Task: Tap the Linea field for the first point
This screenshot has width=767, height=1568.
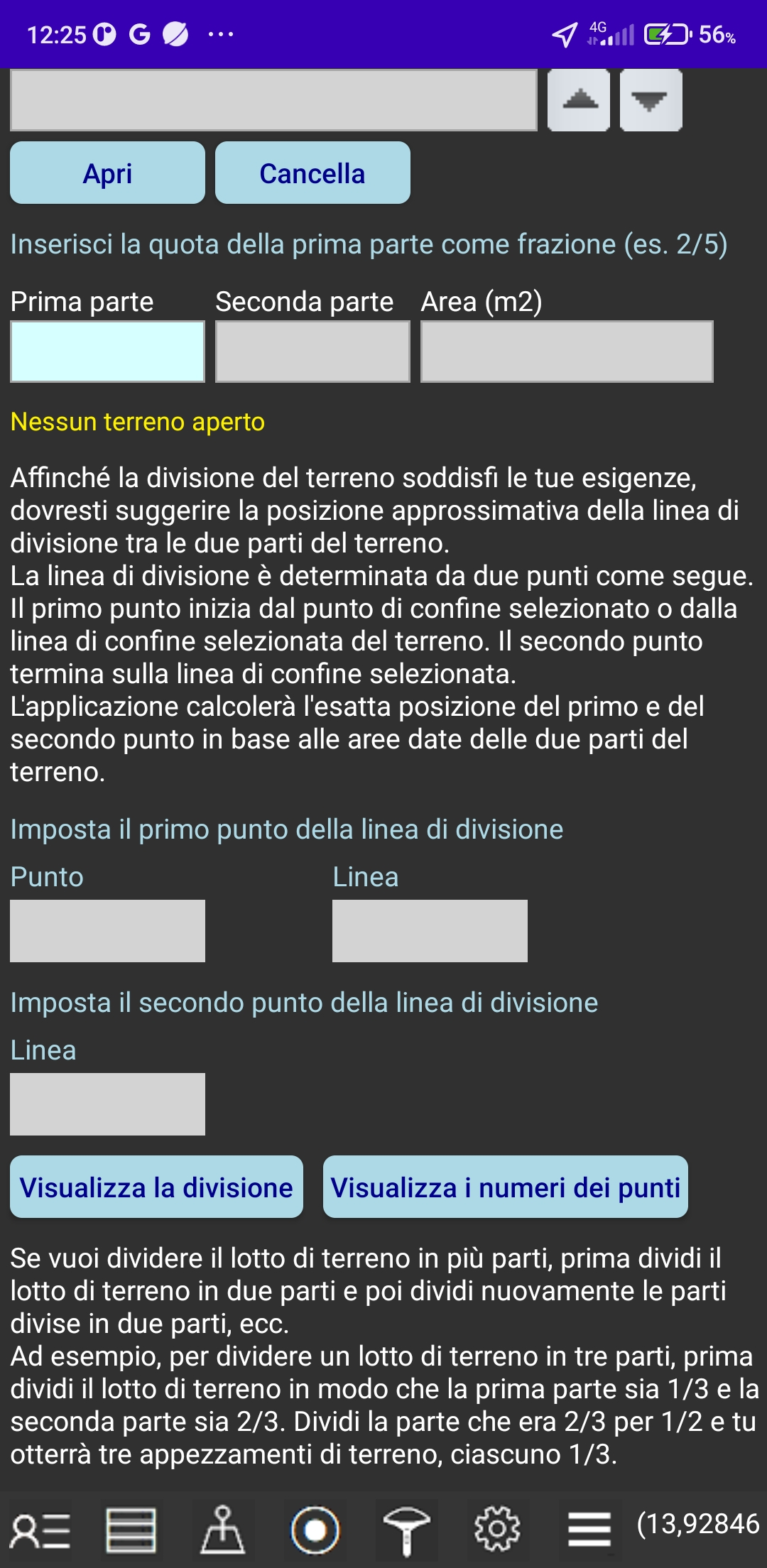Action: coord(430,931)
